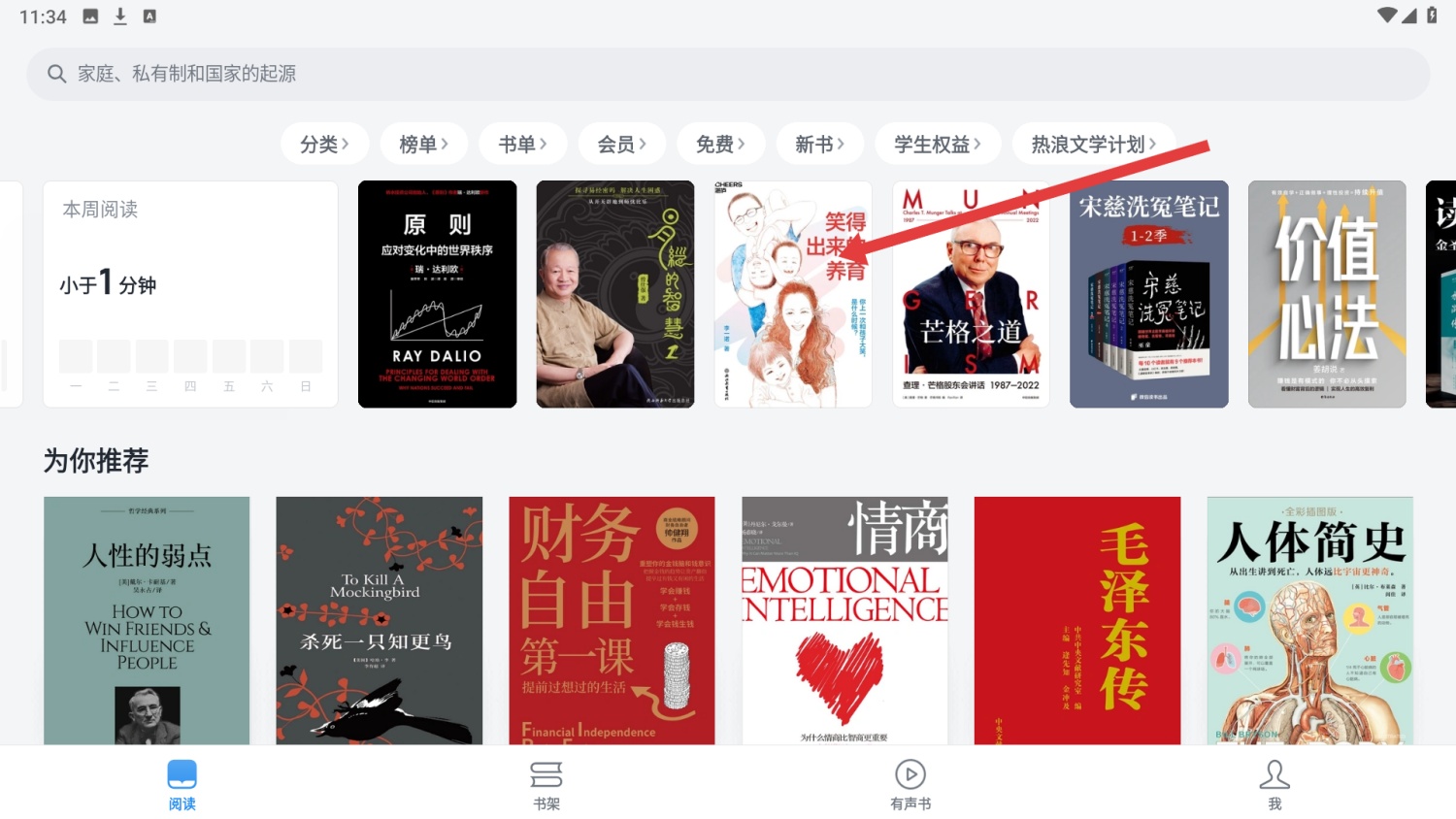The width and height of the screenshot is (1456, 819).
Task: Open the 会员 membership chip
Action: point(621,145)
